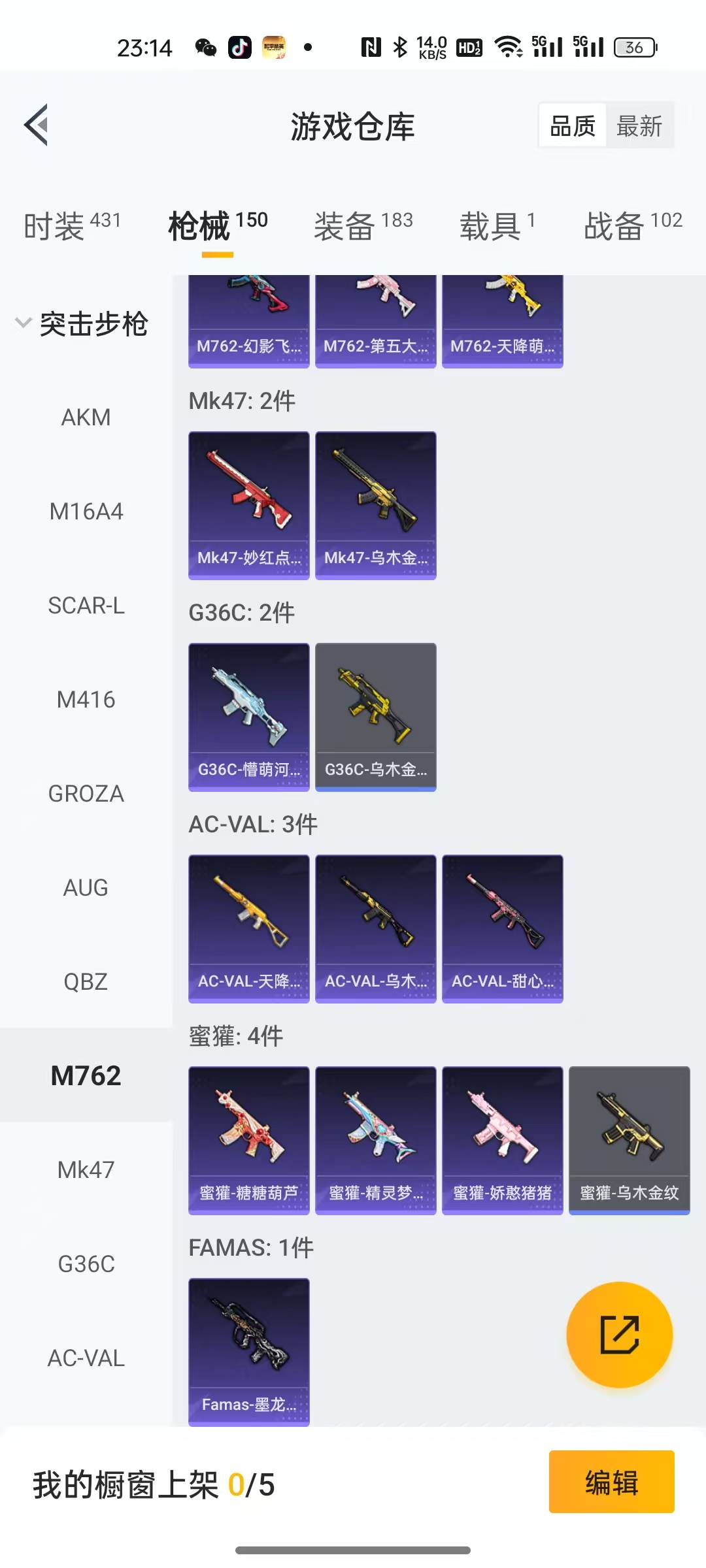Switch to the 装备 tab
Viewport: 706px width, 1568px height.
click(x=363, y=226)
